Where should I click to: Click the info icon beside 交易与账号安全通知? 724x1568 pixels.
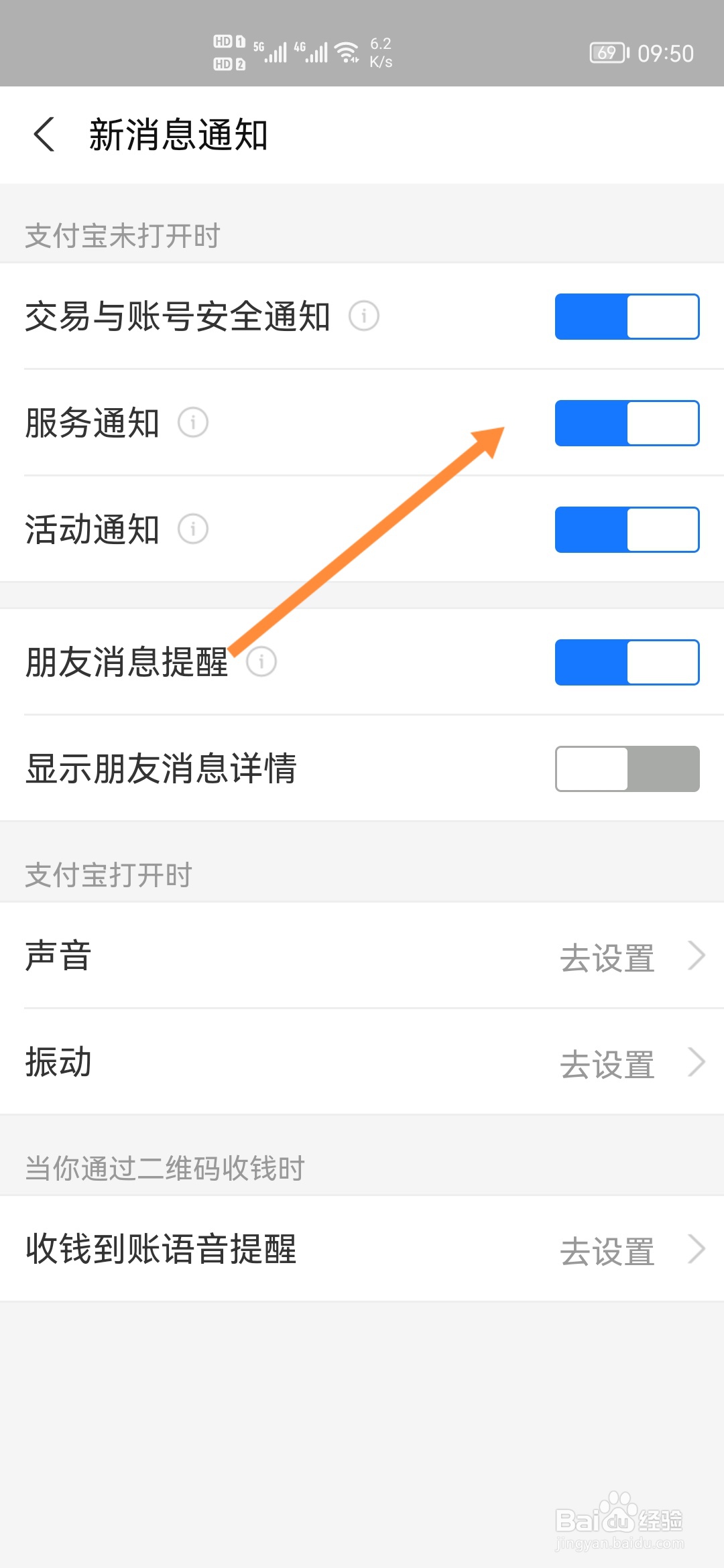click(364, 315)
